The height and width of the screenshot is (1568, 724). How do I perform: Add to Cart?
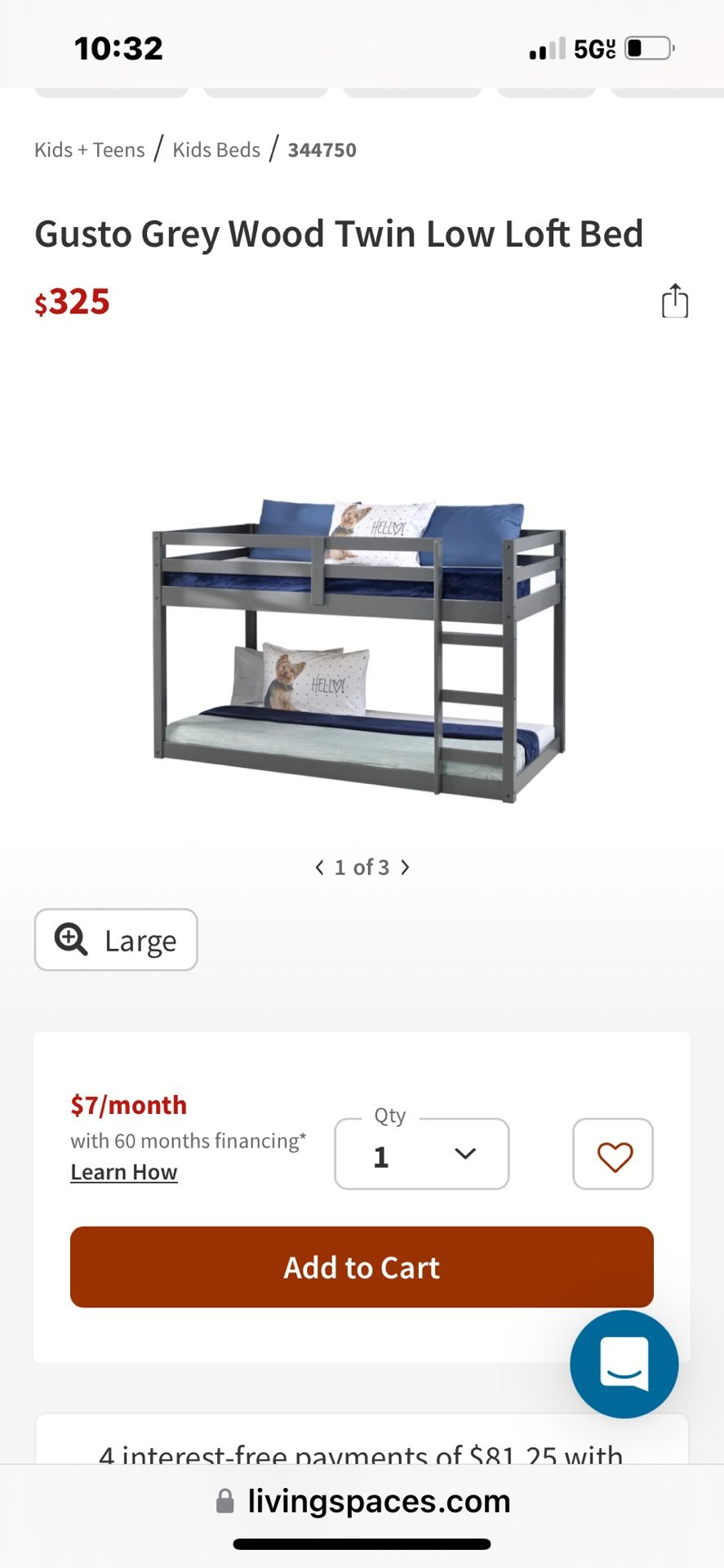point(362,1267)
